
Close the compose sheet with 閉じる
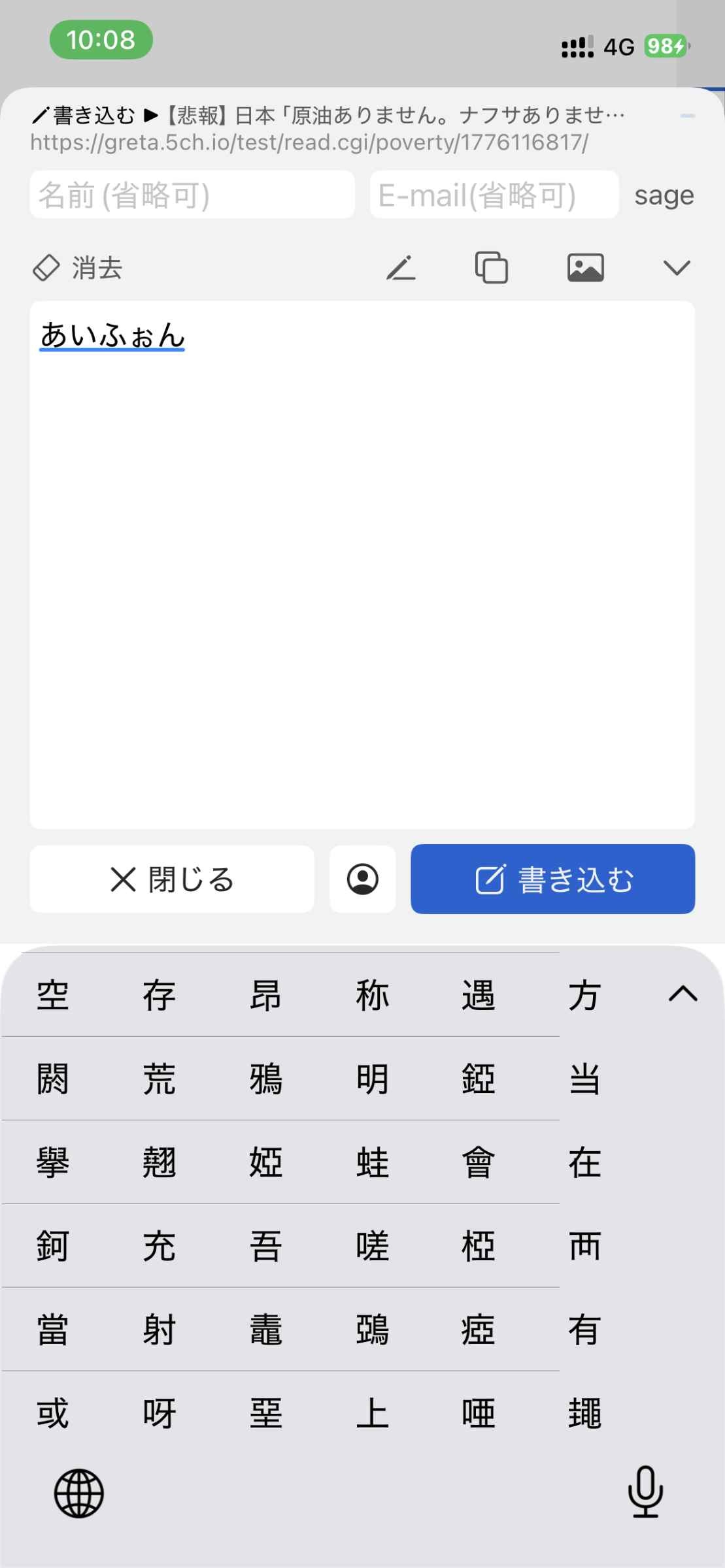pos(171,879)
